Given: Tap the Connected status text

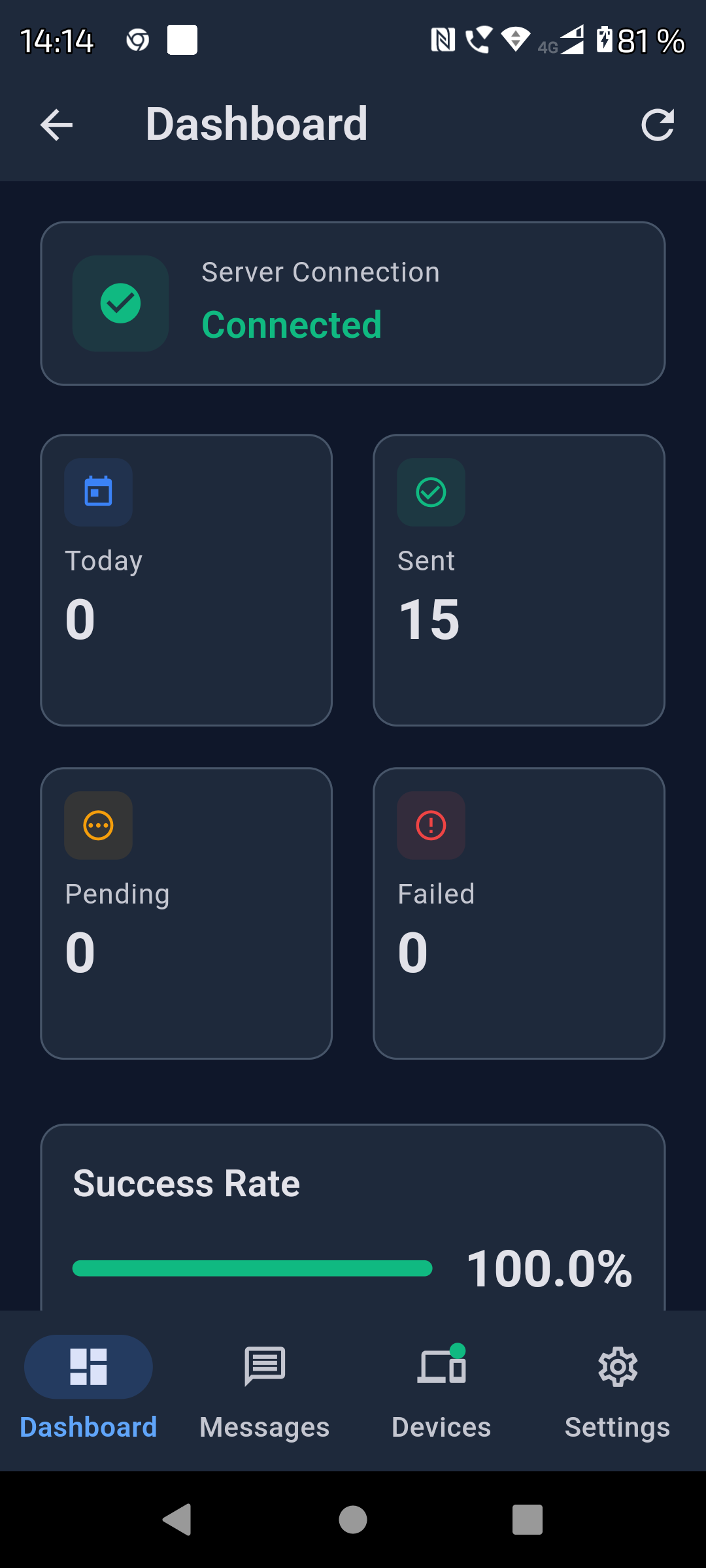Looking at the screenshot, I should point(292,325).
